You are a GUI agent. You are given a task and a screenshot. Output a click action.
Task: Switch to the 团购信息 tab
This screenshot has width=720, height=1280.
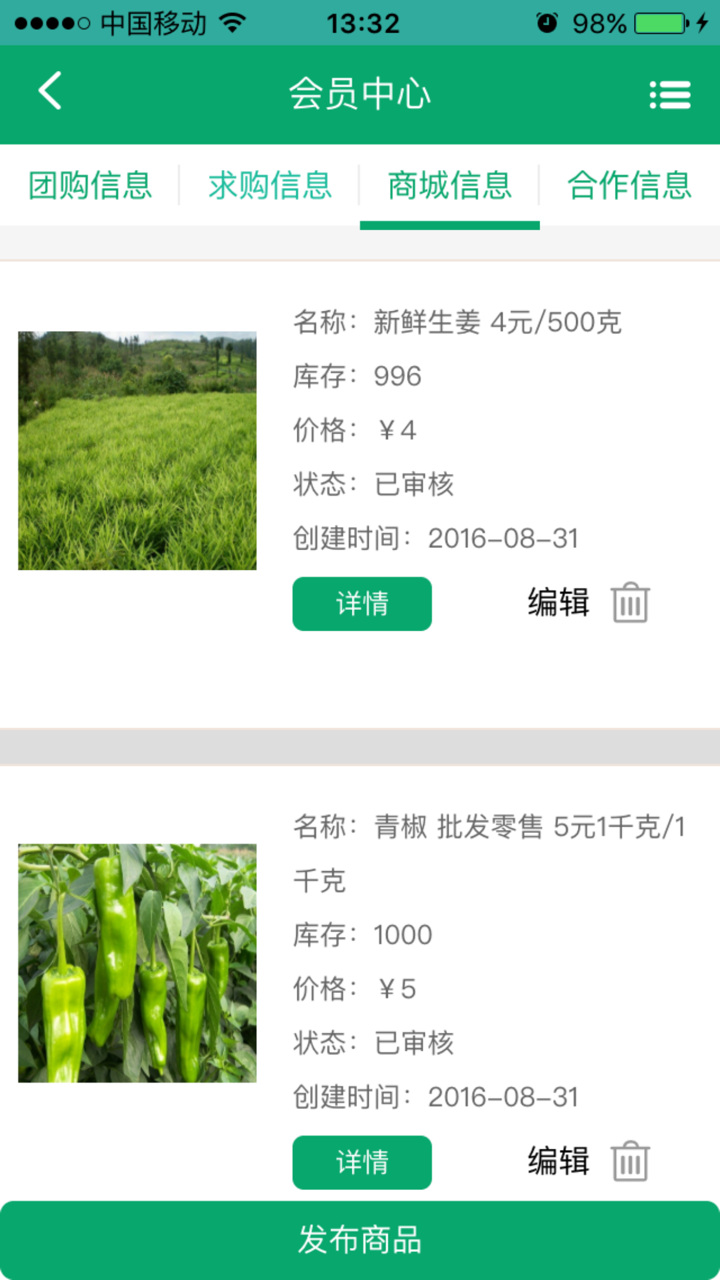coord(90,185)
